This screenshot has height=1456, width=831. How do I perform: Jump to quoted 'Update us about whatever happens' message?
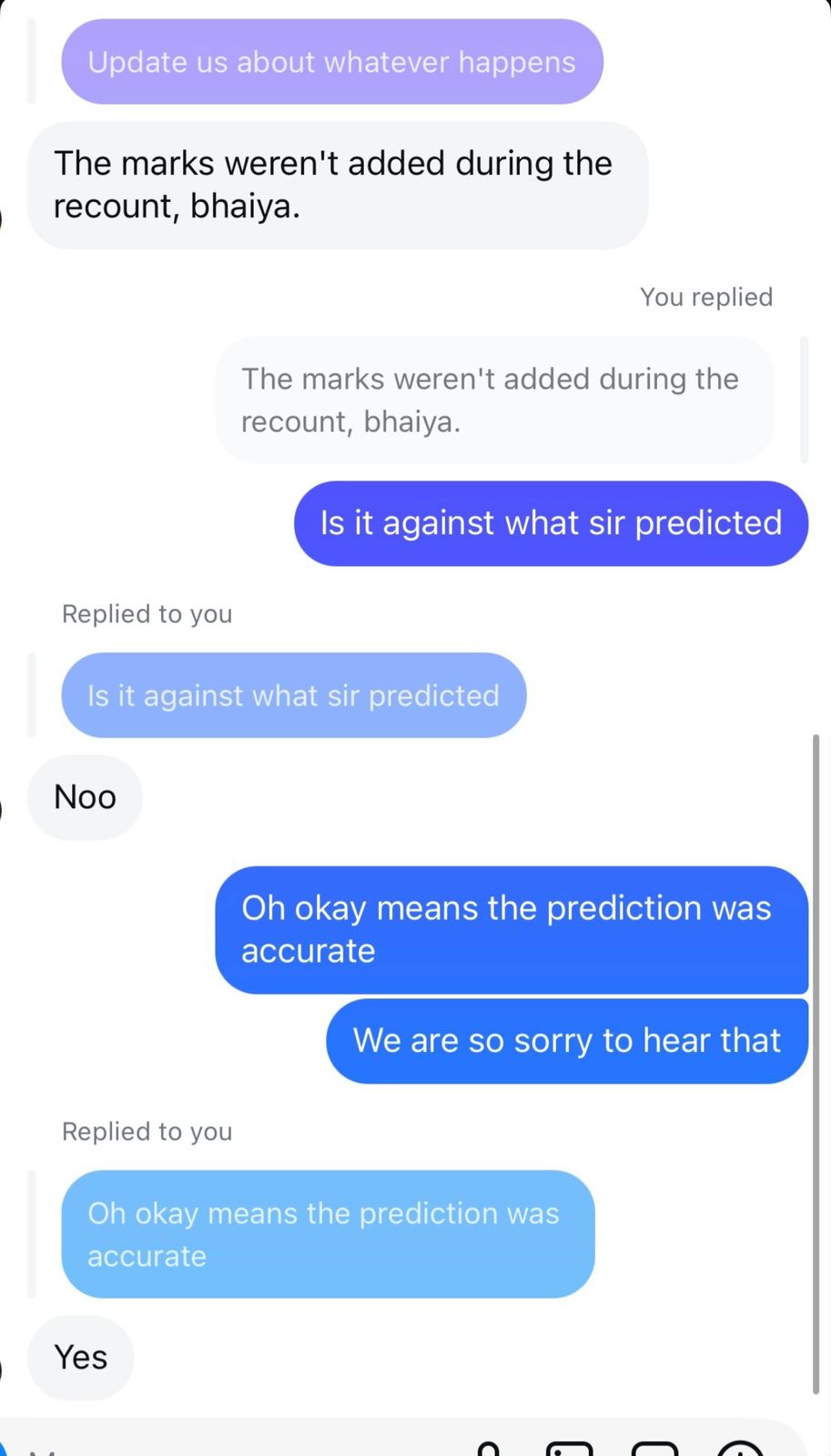(331, 62)
